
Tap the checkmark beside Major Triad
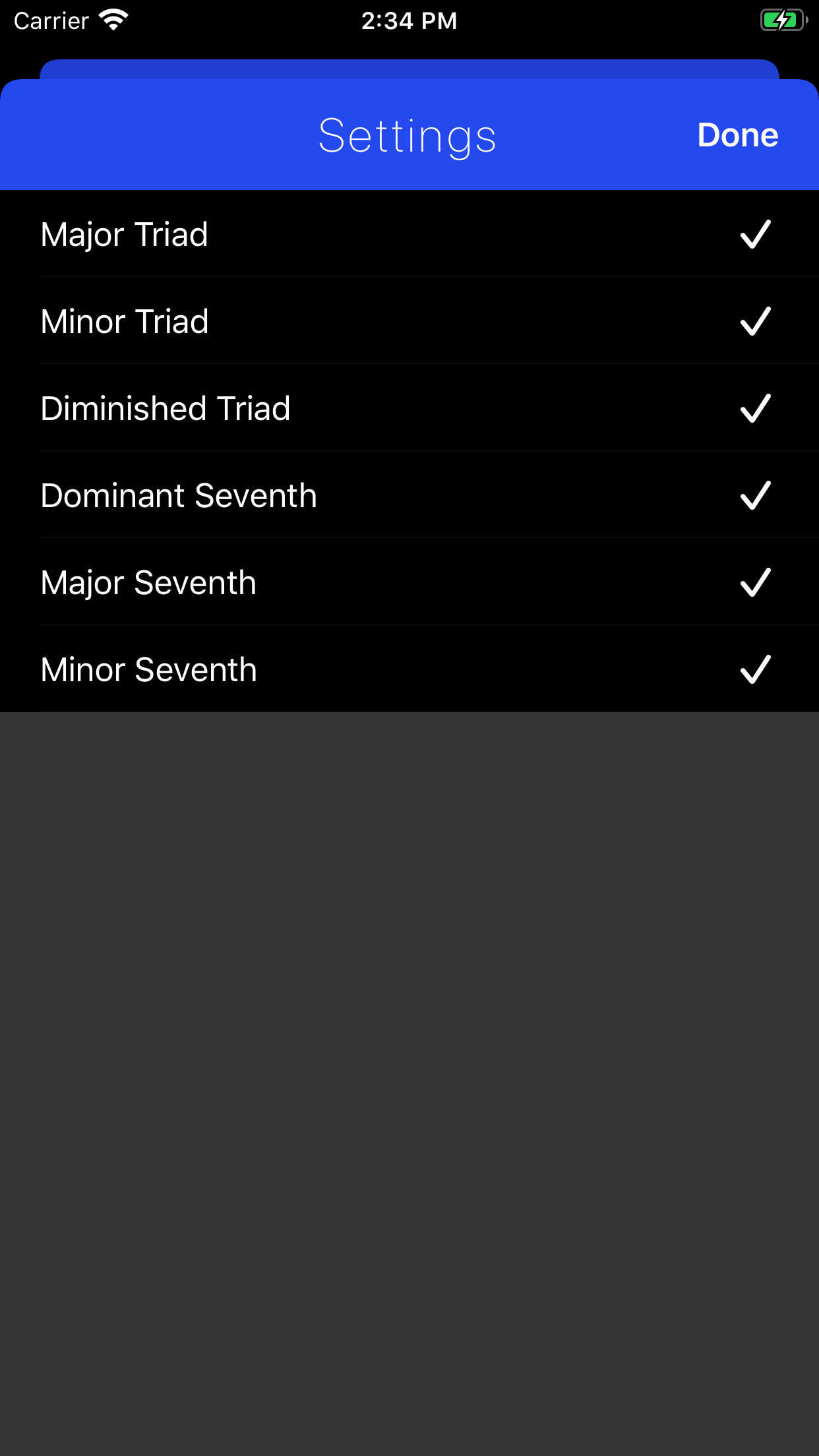point(754,234)
